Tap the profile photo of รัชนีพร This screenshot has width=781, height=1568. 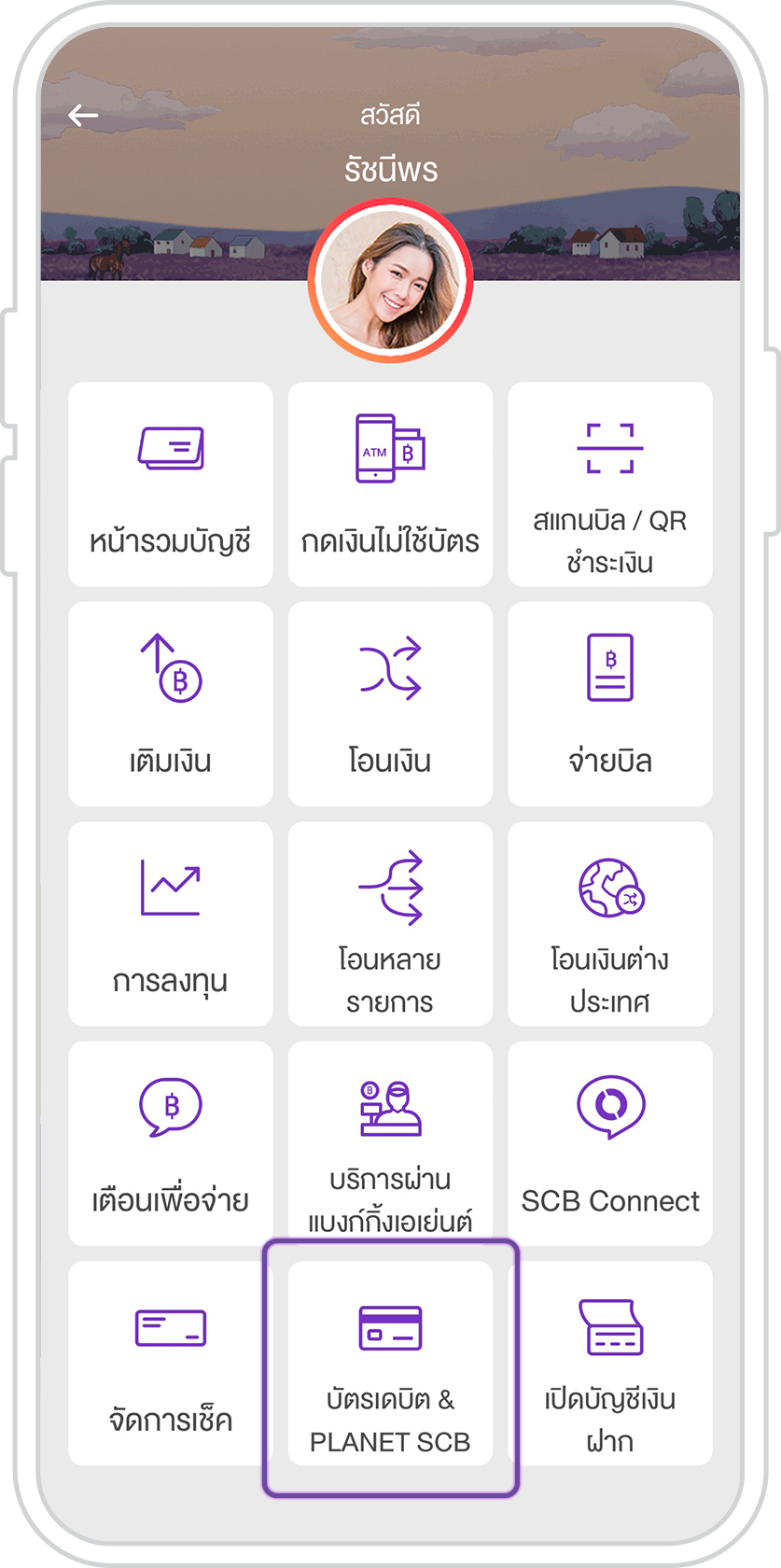[390, 279]
